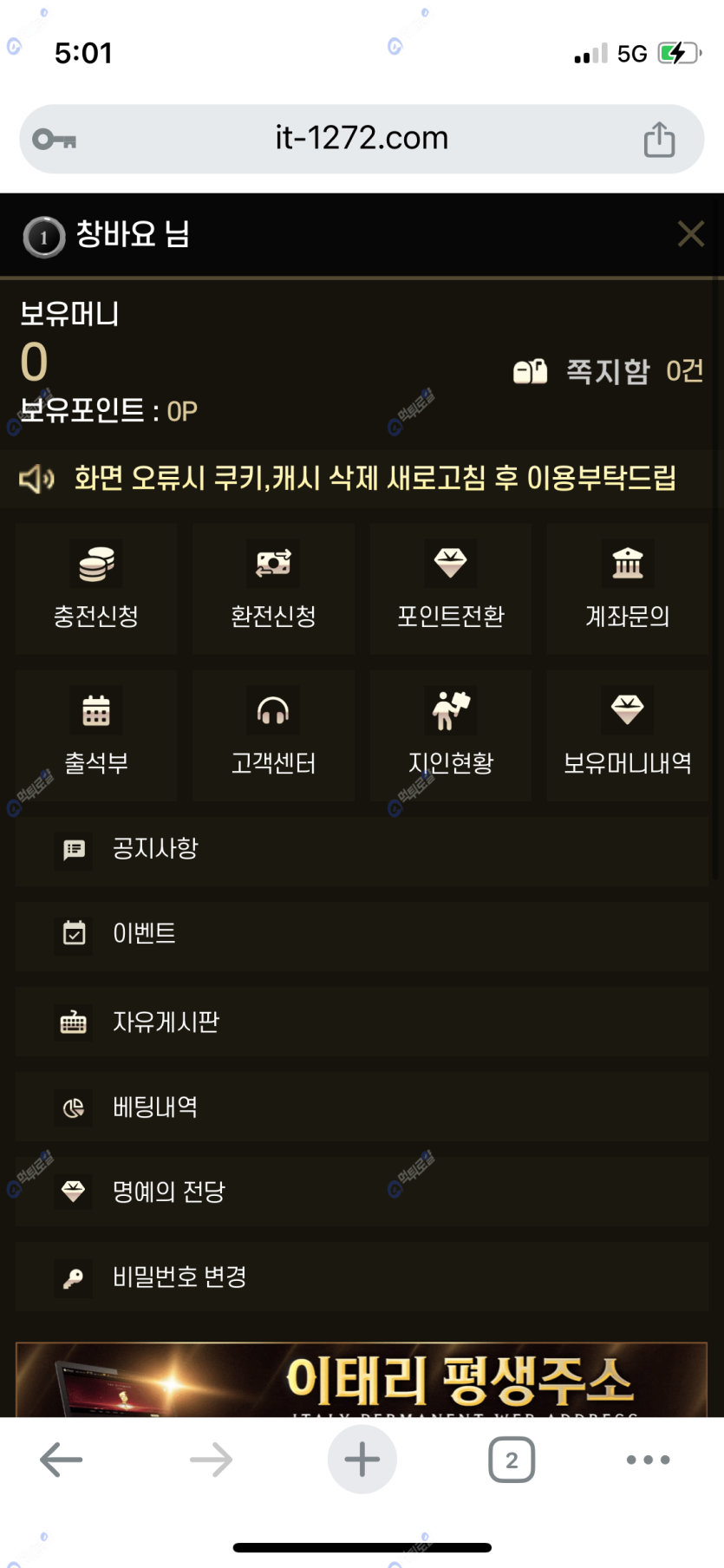724x1568 pixels.
Task: Open 충전신청 deposit request
Action: pyautogui.click(x=96, y=588)
